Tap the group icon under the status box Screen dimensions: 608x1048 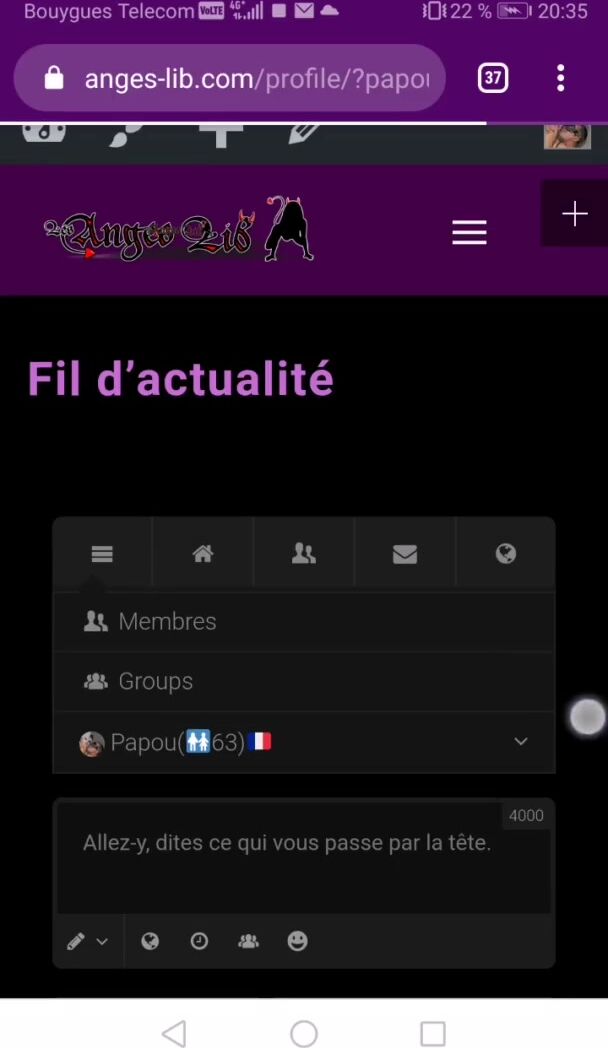[248, 941]
